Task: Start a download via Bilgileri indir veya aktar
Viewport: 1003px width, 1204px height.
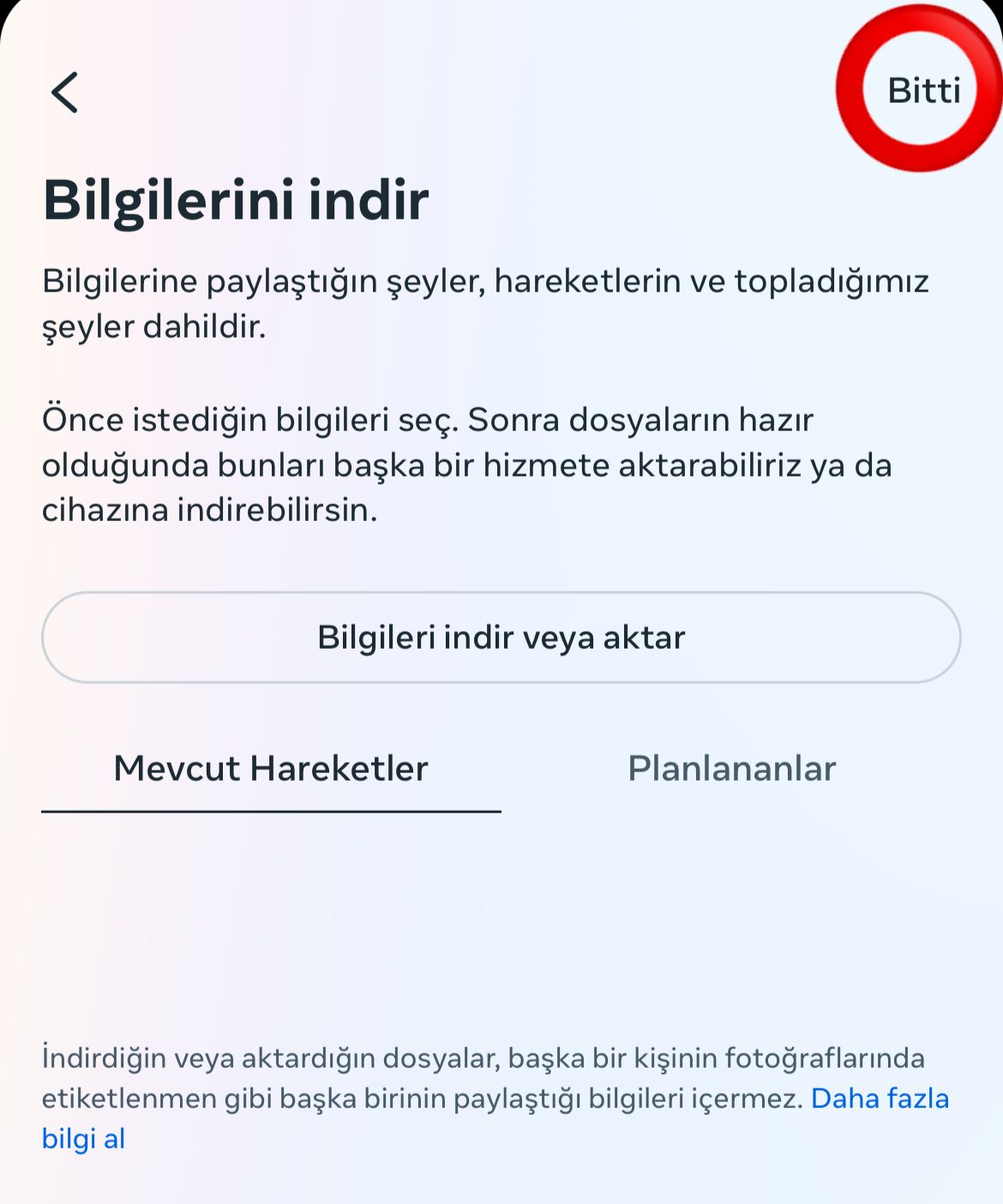Action: 501,638
